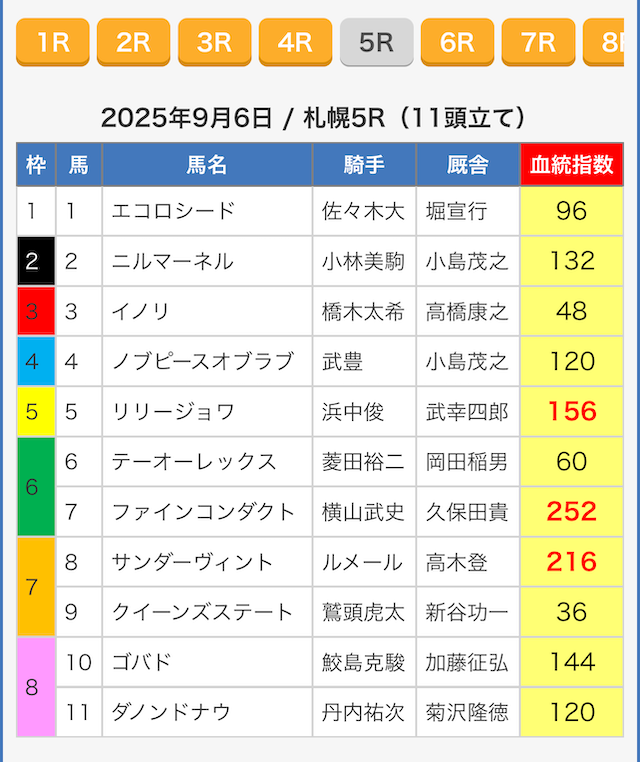Open the 3R race tab
This screenshot has height=762, width=640.
(x=215, y=42)
